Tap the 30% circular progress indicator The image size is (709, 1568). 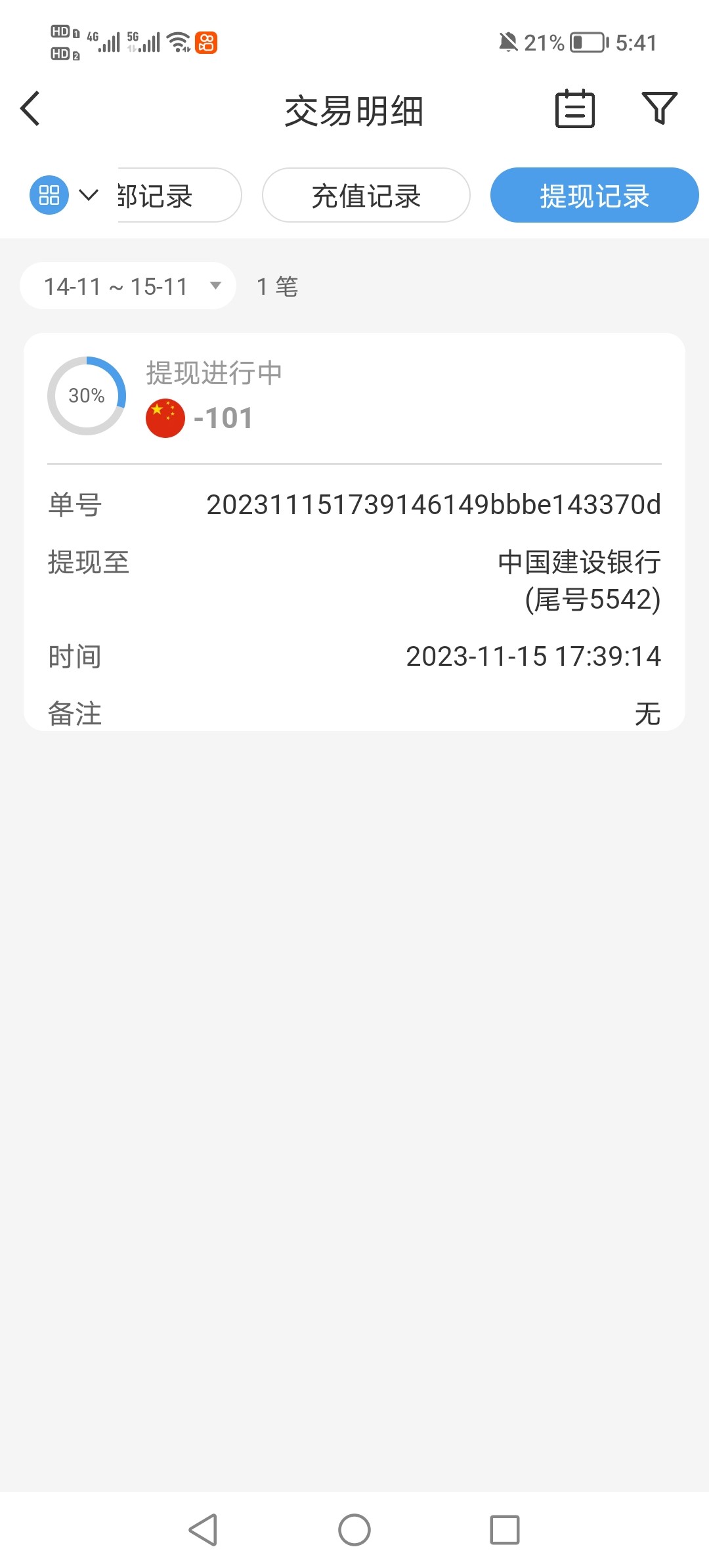[x=87, y=396]
